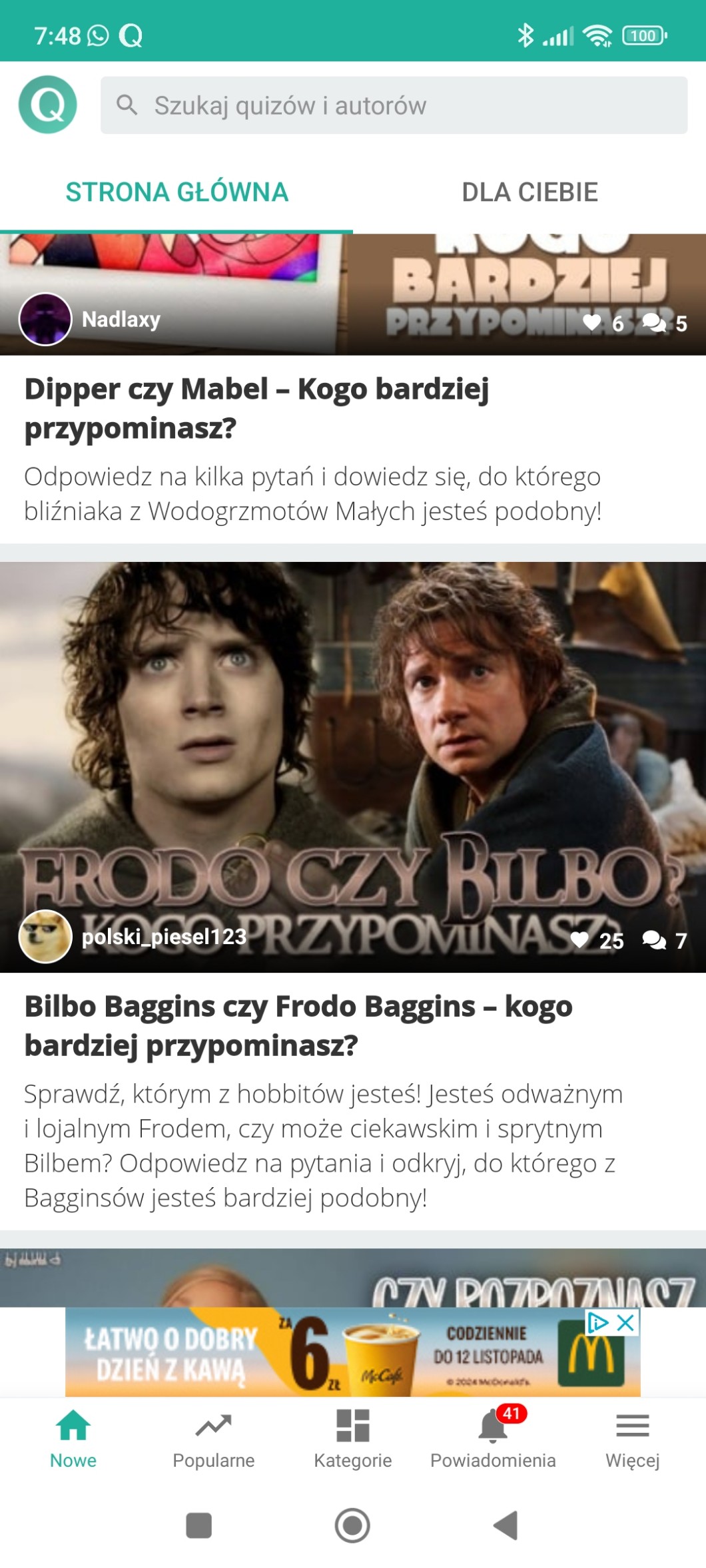Screen dimensions: 706x1568
Task: Open the Więcej menu
Action: [x=632, y=1439]
